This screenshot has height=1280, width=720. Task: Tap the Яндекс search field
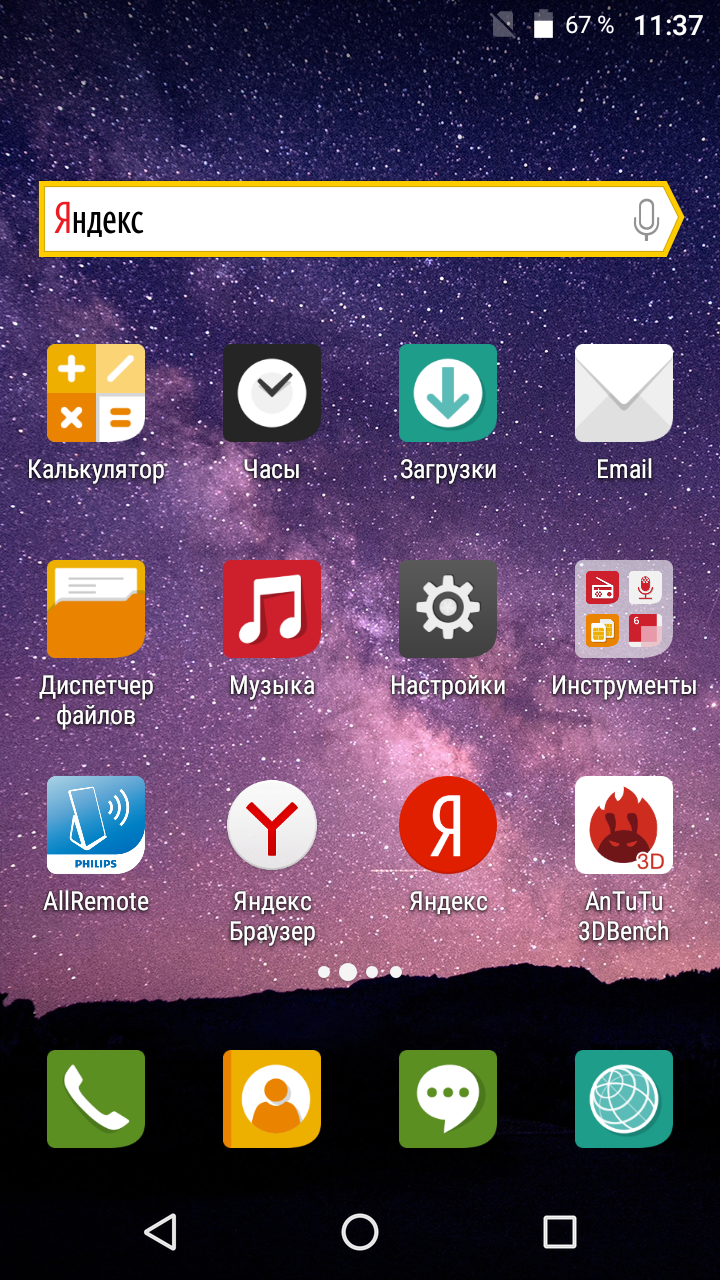330,219
